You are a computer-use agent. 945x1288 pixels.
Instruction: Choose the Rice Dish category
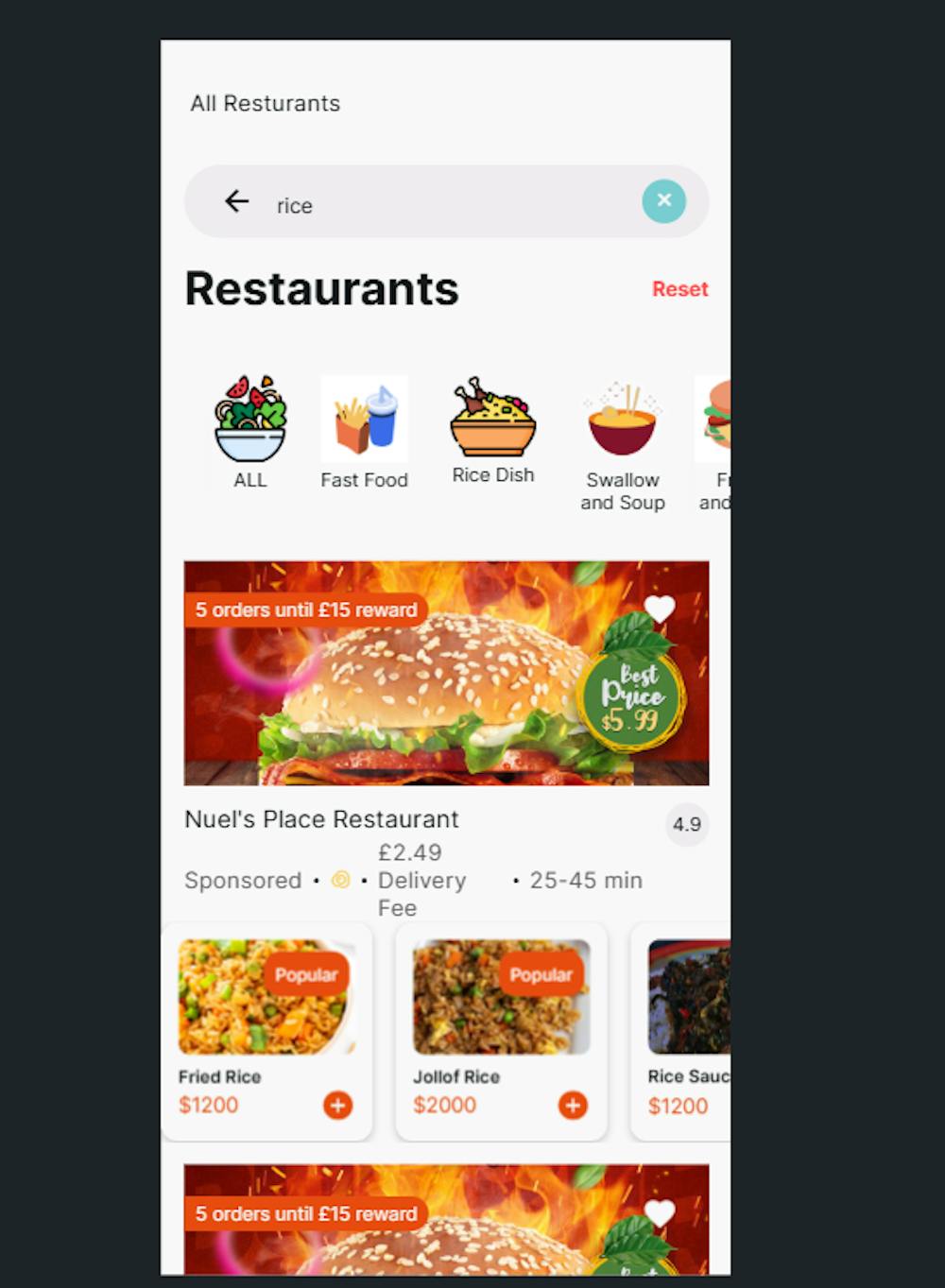point(492,431)
